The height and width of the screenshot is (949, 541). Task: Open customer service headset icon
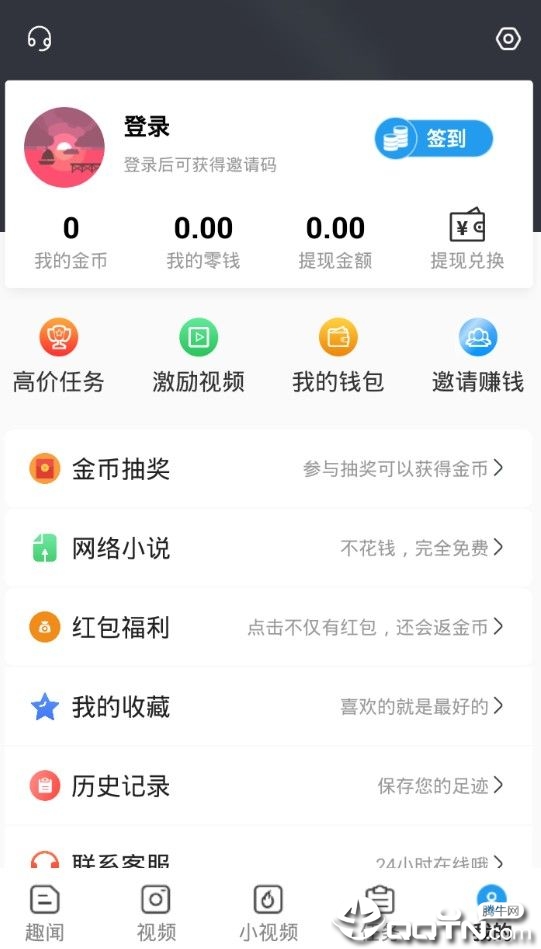coord(39,39)
